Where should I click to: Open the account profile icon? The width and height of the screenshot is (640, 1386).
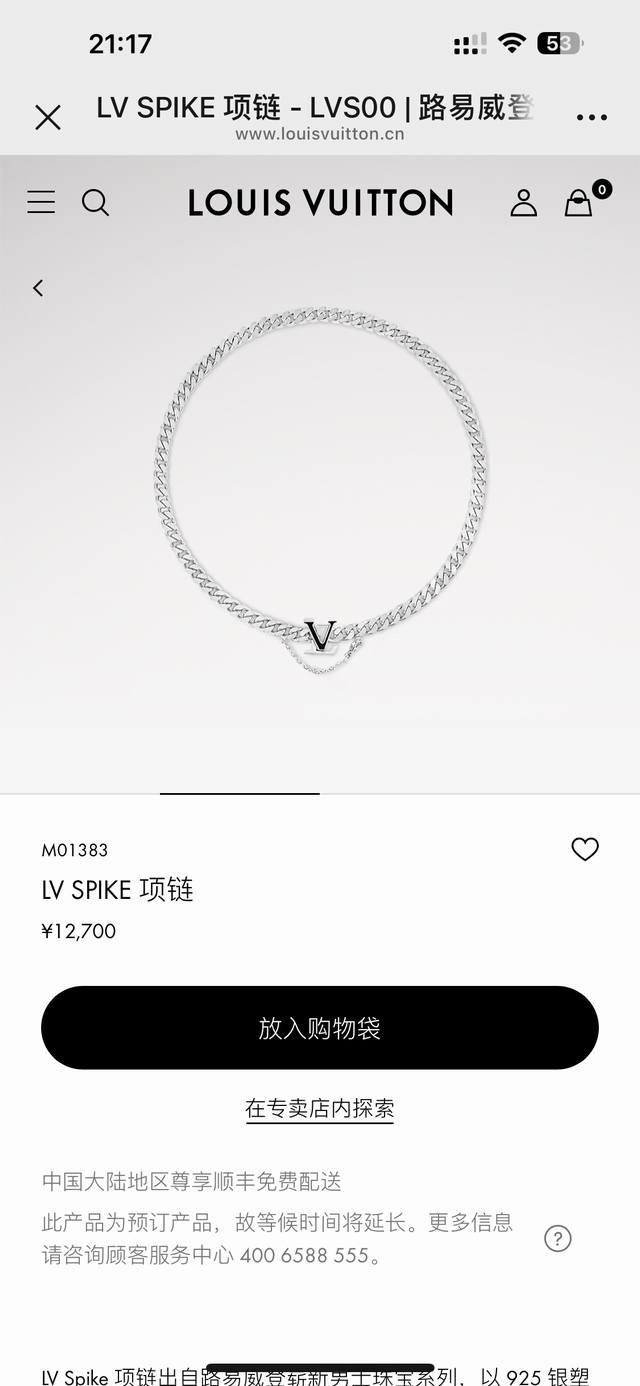coord(524,203)
